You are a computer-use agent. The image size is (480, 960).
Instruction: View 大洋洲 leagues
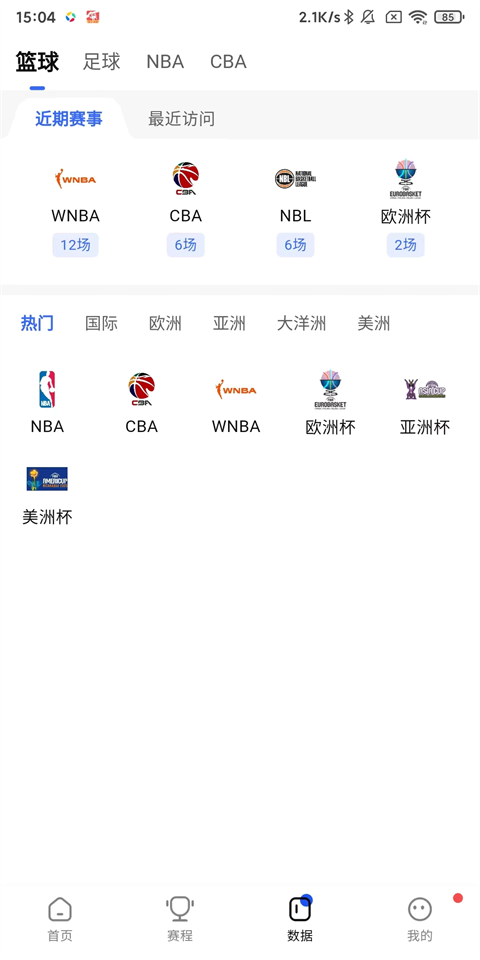[301, 323]
